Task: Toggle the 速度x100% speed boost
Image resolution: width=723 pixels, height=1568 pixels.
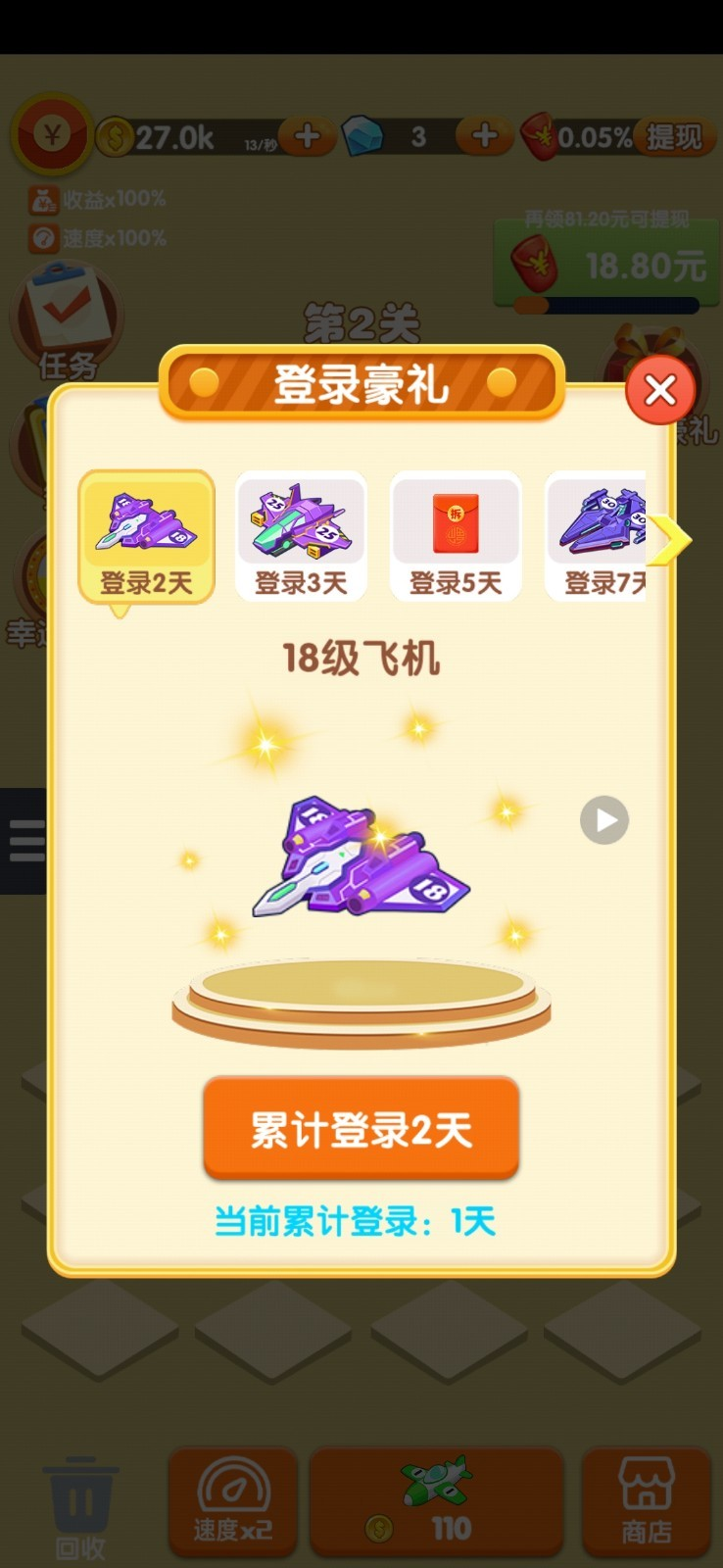Action: [x=98, y=237]
